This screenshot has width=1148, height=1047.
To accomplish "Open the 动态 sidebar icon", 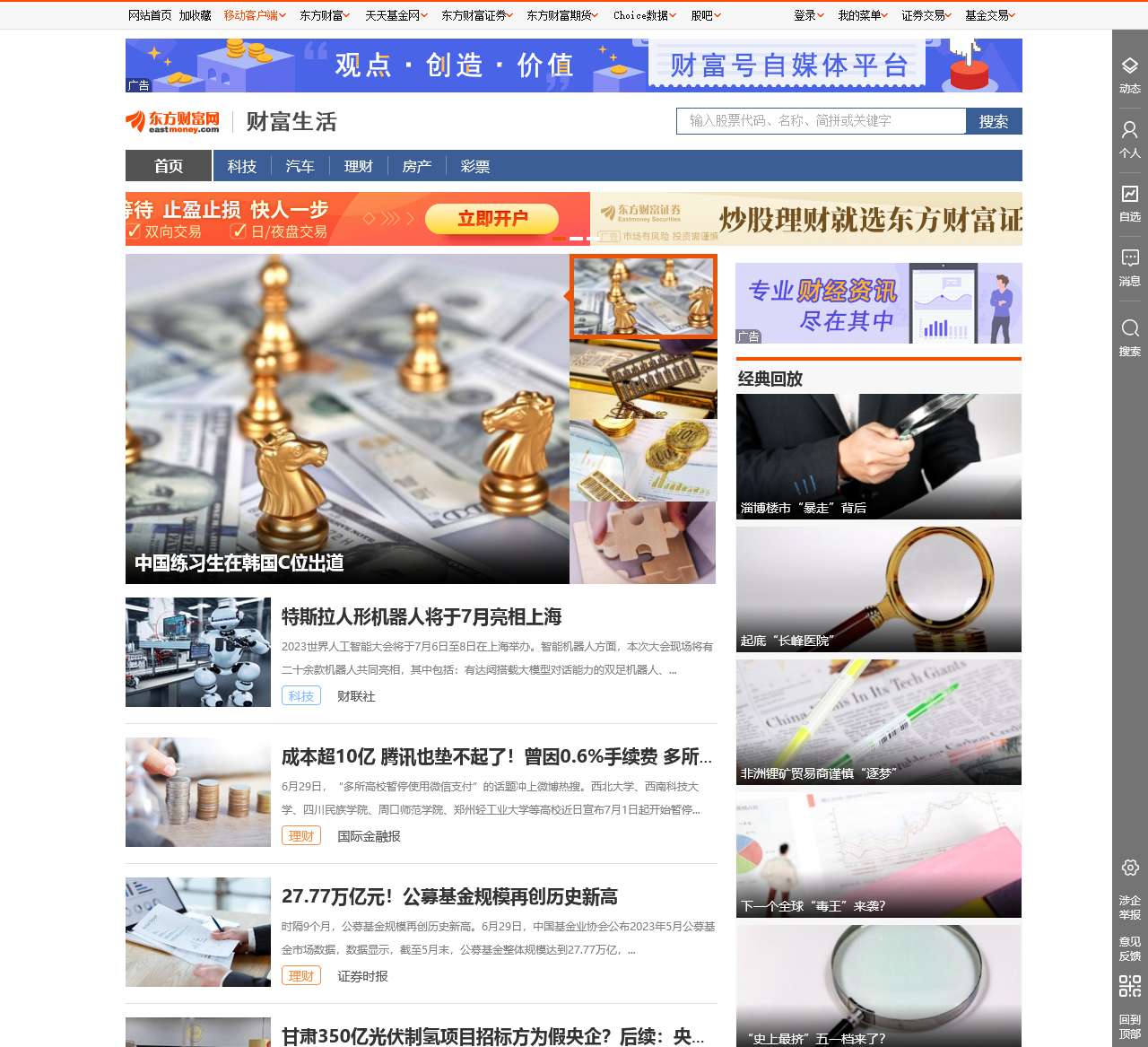I will (x=1129, y=74).
